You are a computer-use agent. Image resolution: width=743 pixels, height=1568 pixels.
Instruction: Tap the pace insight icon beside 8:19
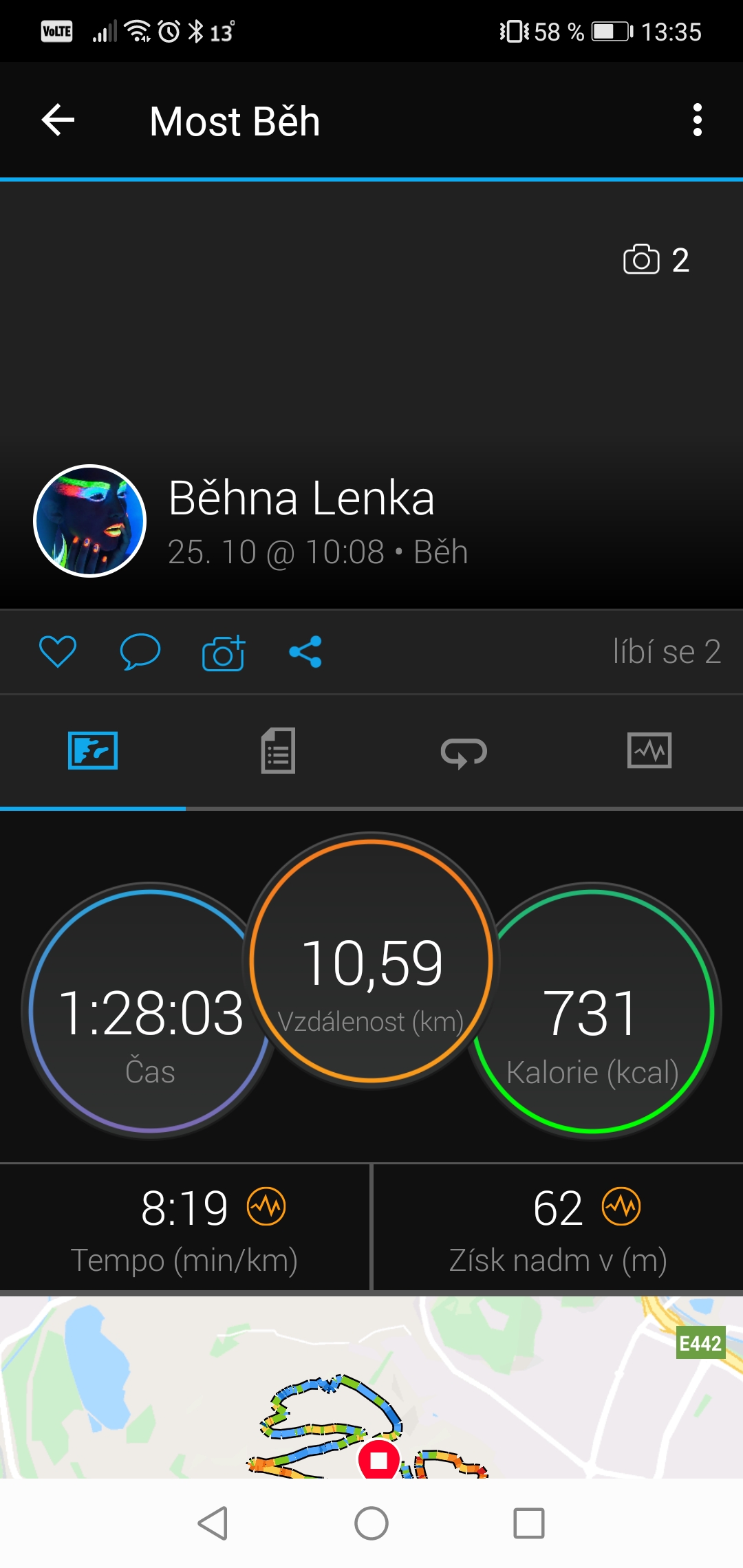click(267, 1206)
